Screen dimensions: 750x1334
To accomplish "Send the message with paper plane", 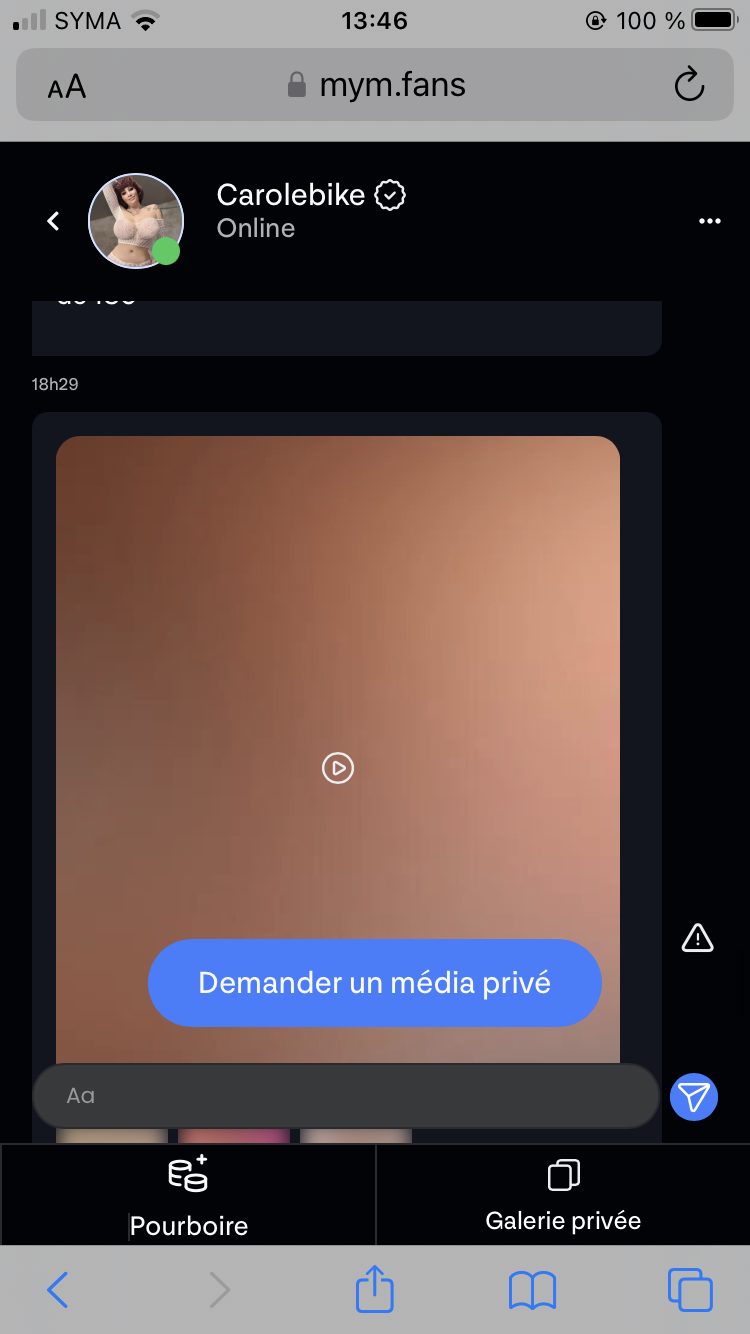I will click(694, 1096).
